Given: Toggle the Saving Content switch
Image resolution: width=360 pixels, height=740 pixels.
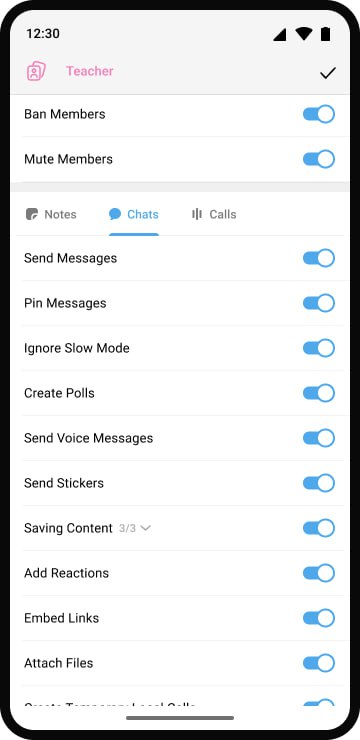Looking at the screenshot, I should [x=319, y=528].
